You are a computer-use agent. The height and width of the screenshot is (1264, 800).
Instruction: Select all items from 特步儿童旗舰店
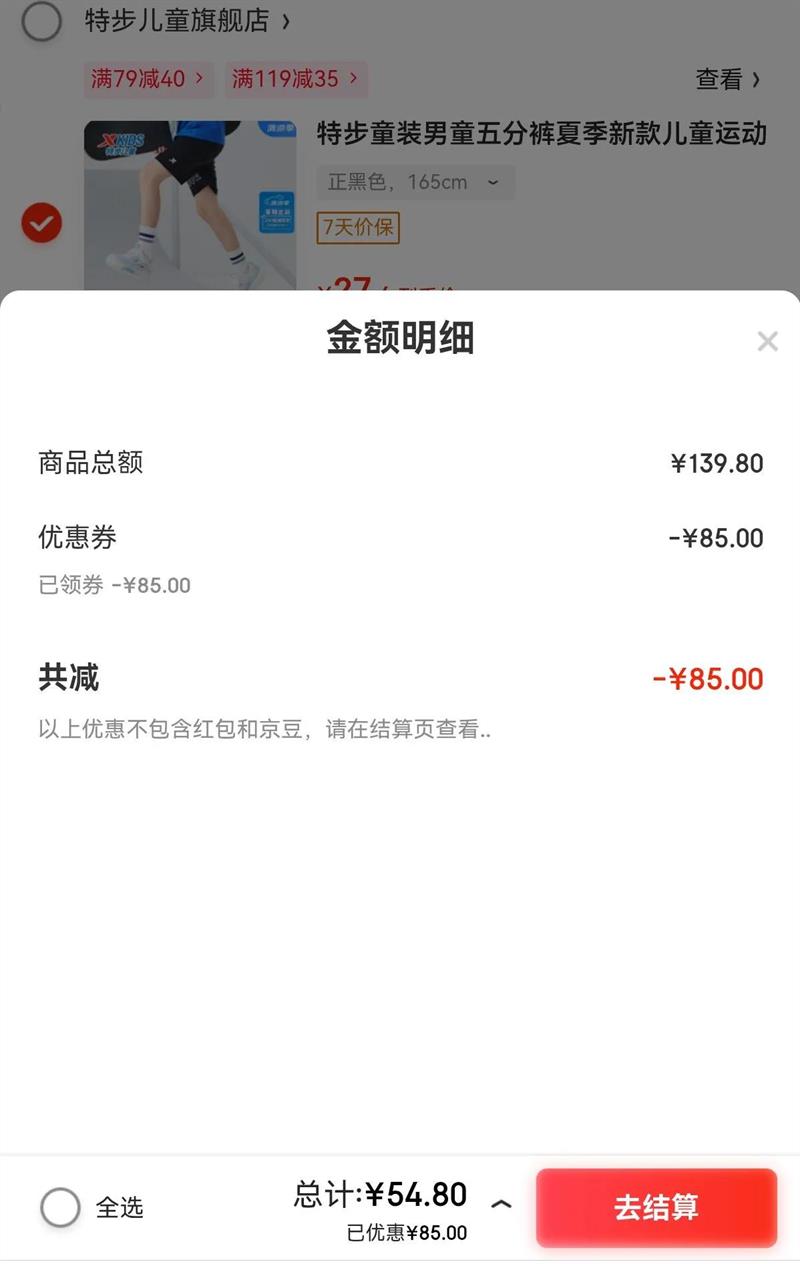tap(42, 21)
